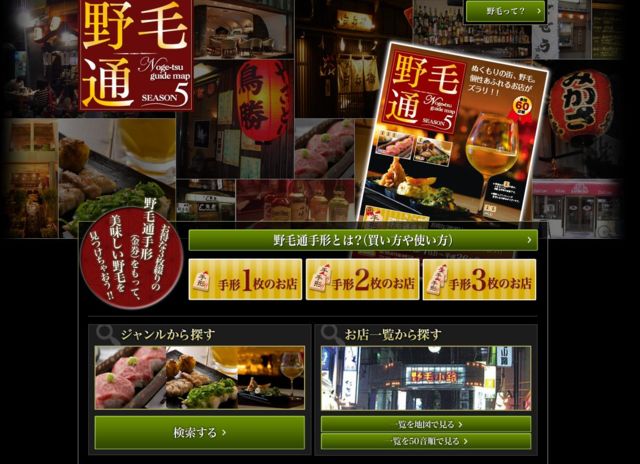Open 野毛通手形とは？(買い方や使い方) explanation
This screenshot has width=640, height=464.
pos(363,241)
